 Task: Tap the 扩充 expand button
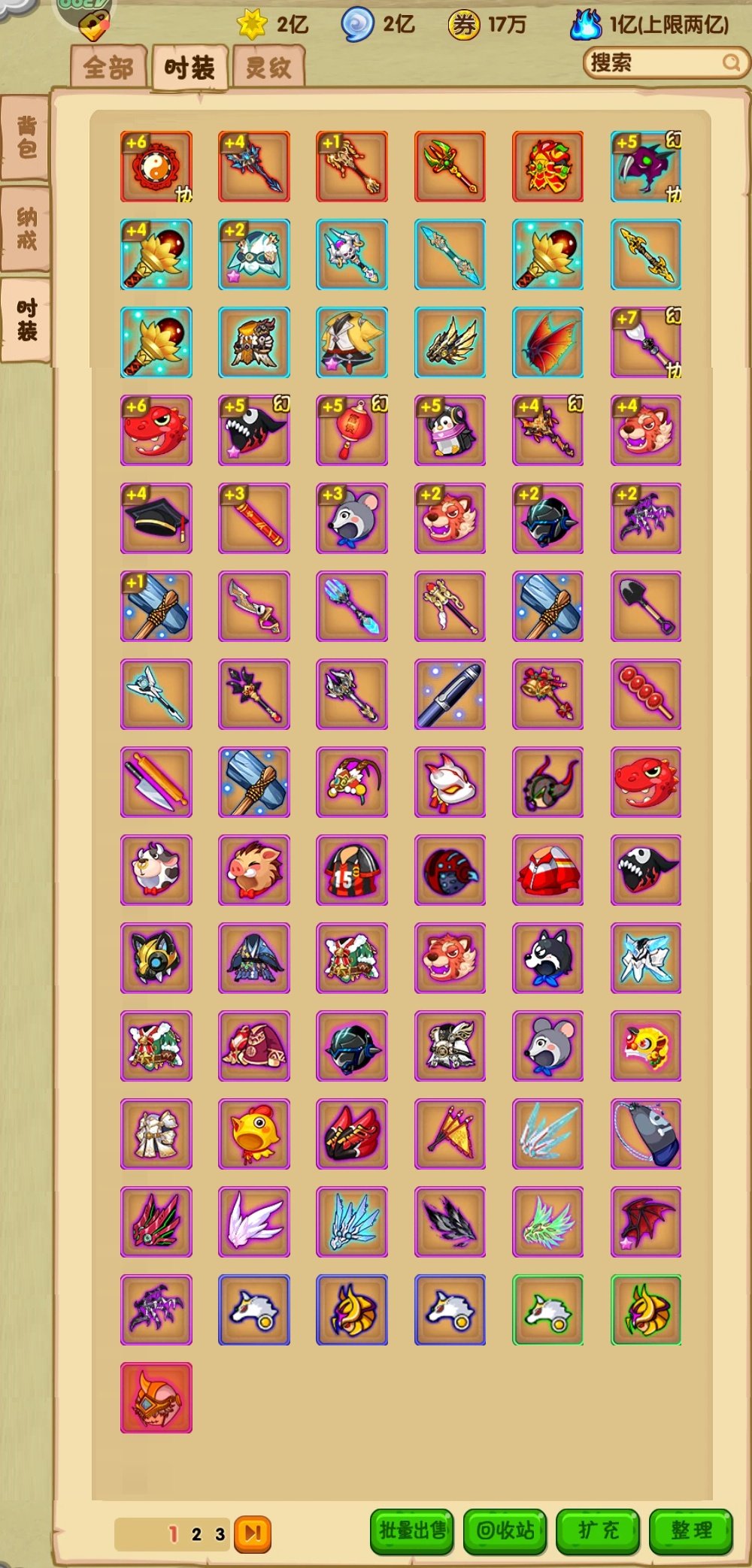(598, 1530)
